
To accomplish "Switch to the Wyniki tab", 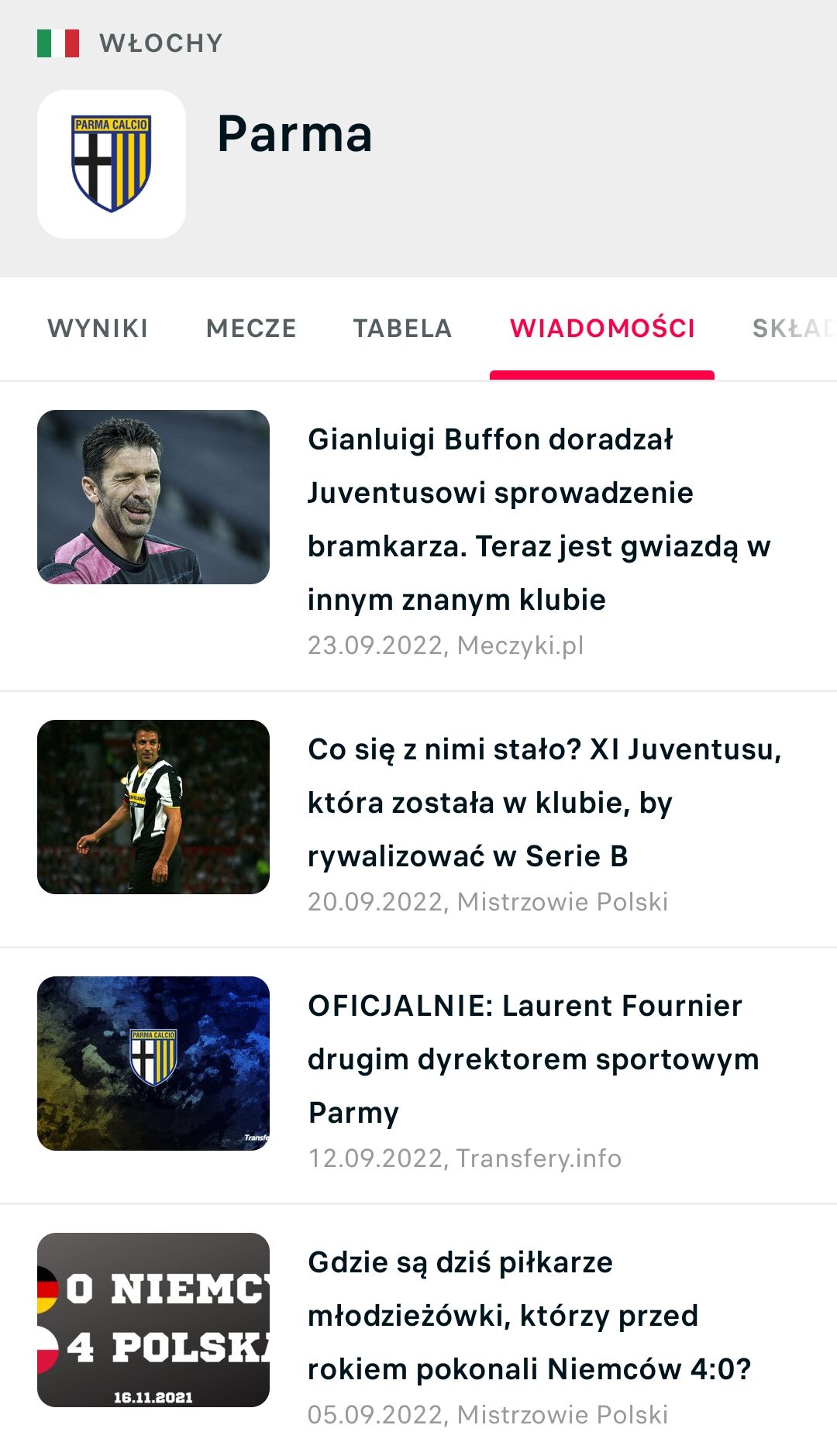I will click(x=98, y=329).
